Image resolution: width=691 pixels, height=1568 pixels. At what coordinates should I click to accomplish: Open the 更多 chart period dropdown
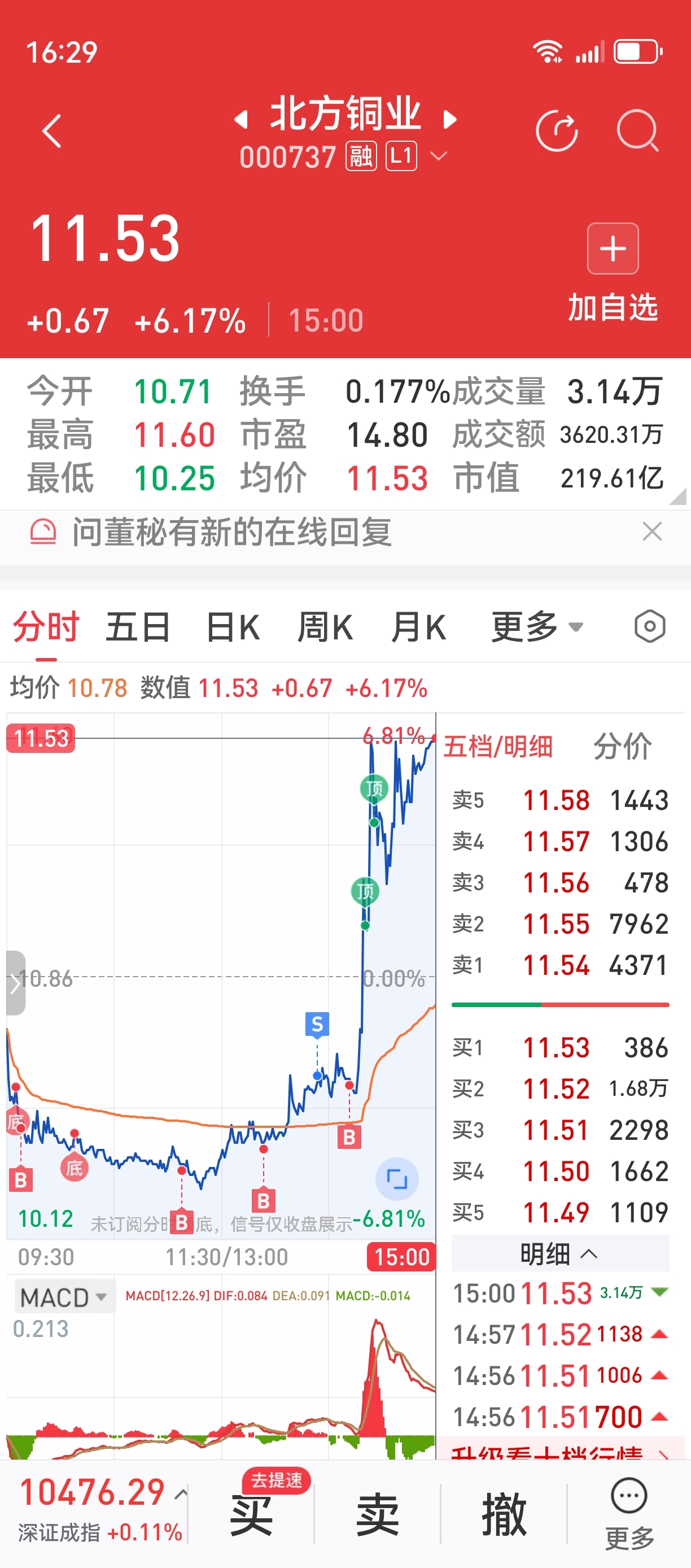(x=537, y=627)
